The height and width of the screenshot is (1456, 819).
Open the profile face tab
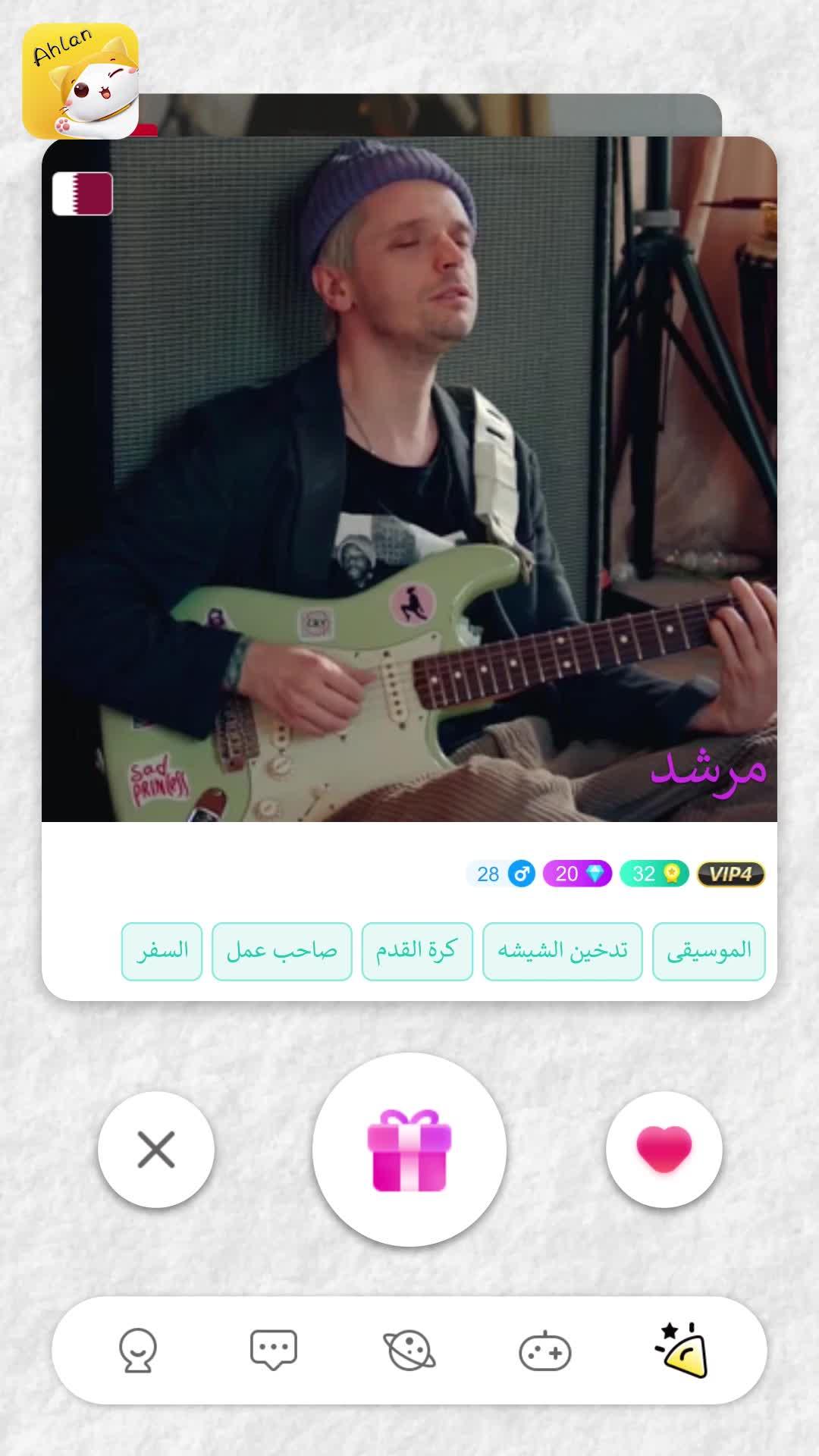(x=138, y=1351)
